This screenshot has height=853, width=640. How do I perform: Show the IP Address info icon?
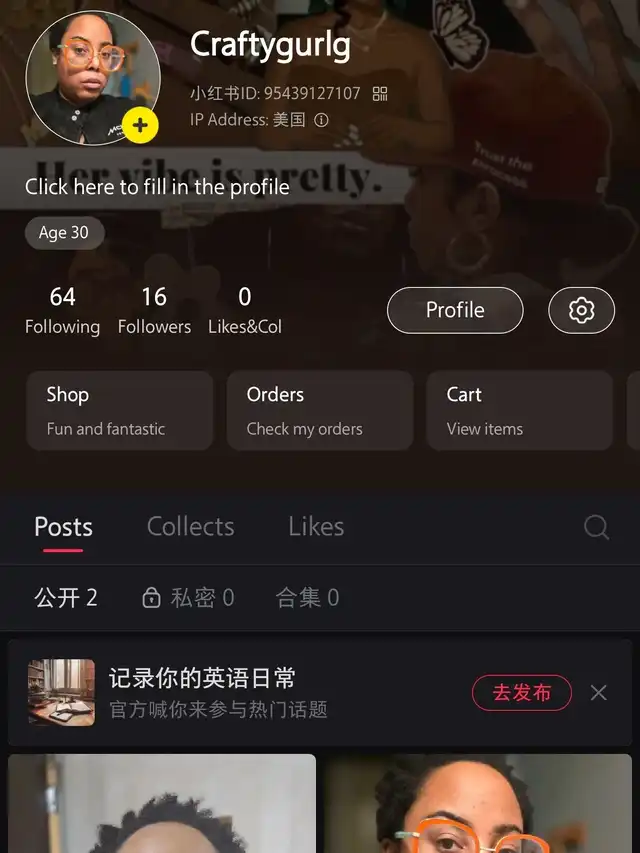[321, 120]
